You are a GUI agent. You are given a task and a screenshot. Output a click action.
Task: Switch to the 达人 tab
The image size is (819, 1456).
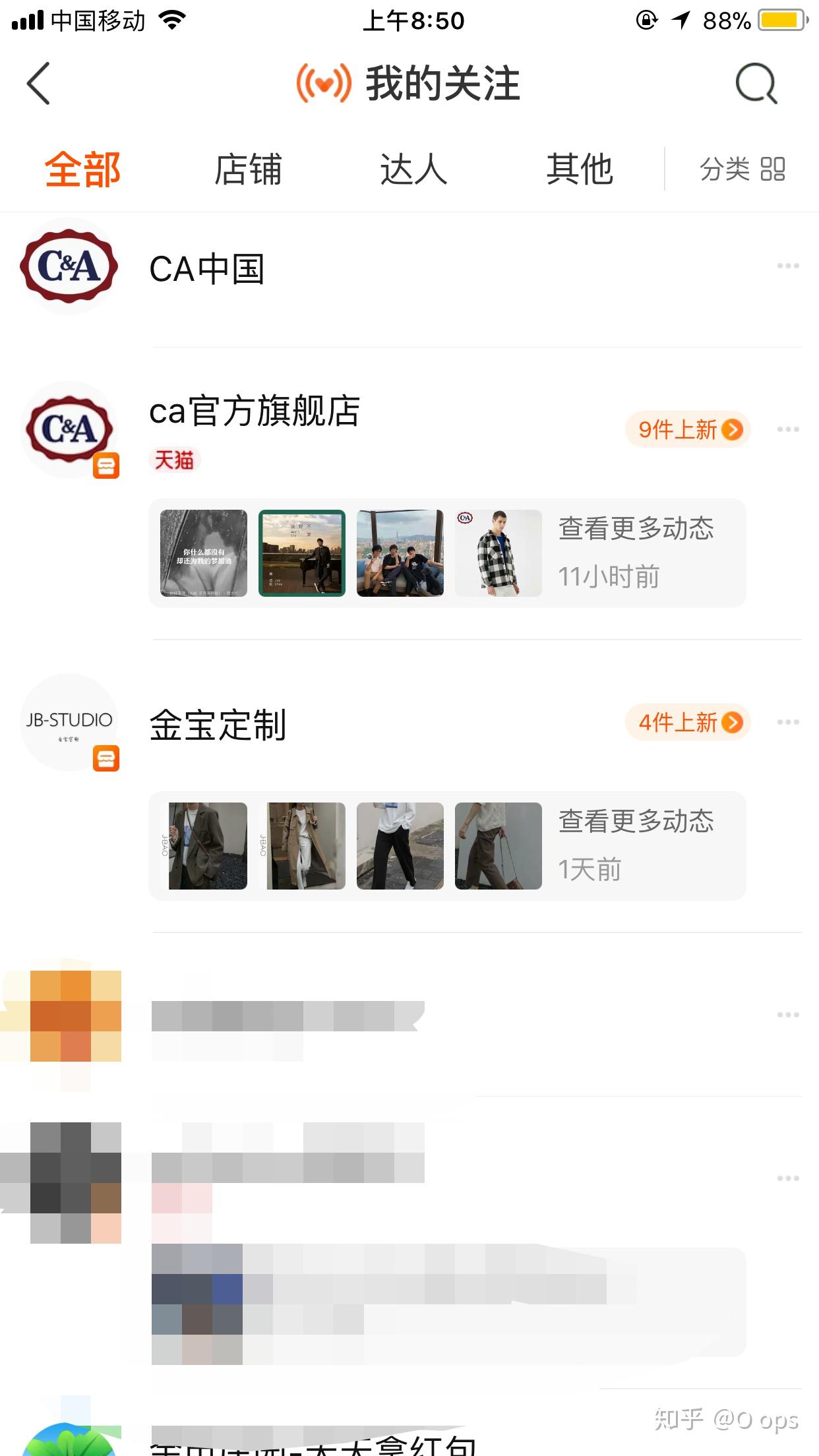pos(413,169)
